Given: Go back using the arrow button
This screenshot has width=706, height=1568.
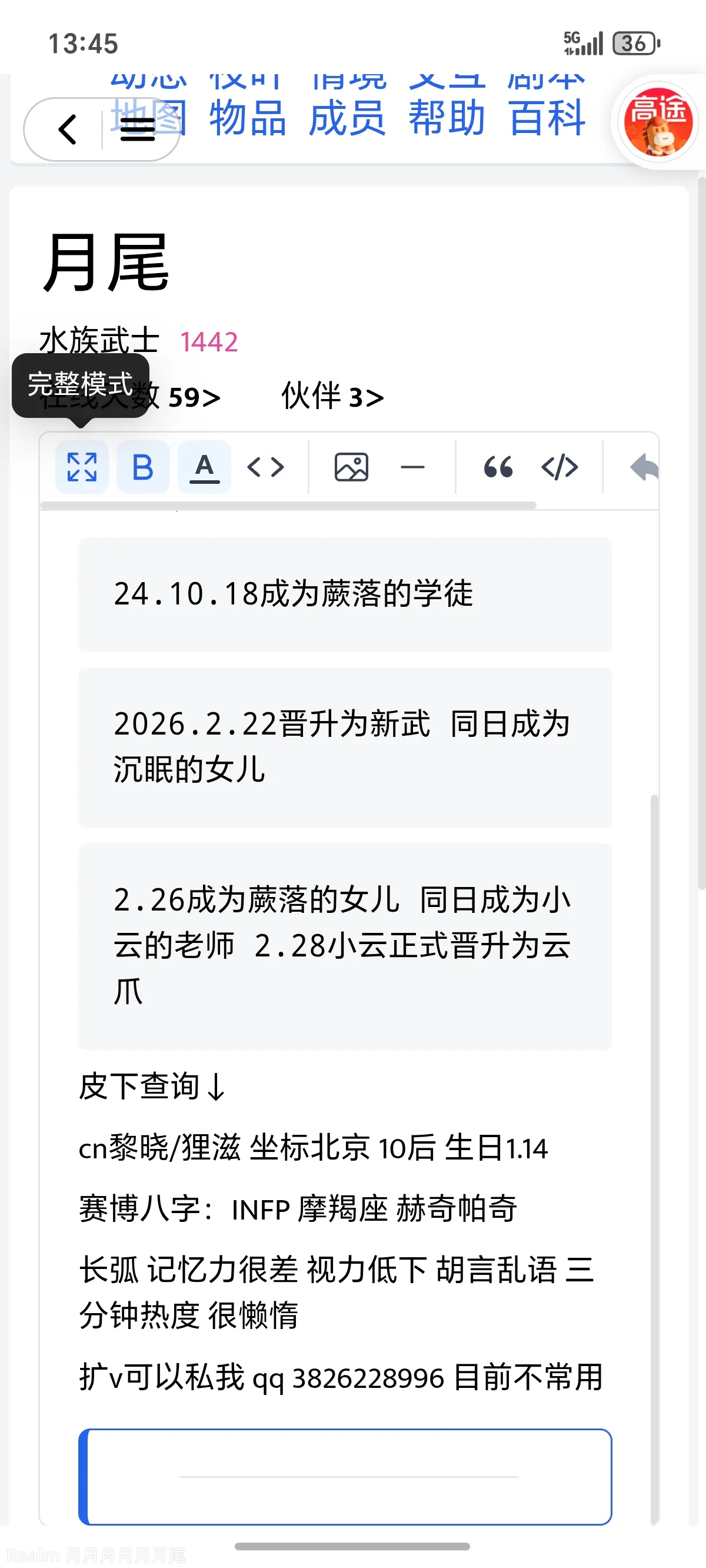Looking at the screenshot, I should [67, 129].
